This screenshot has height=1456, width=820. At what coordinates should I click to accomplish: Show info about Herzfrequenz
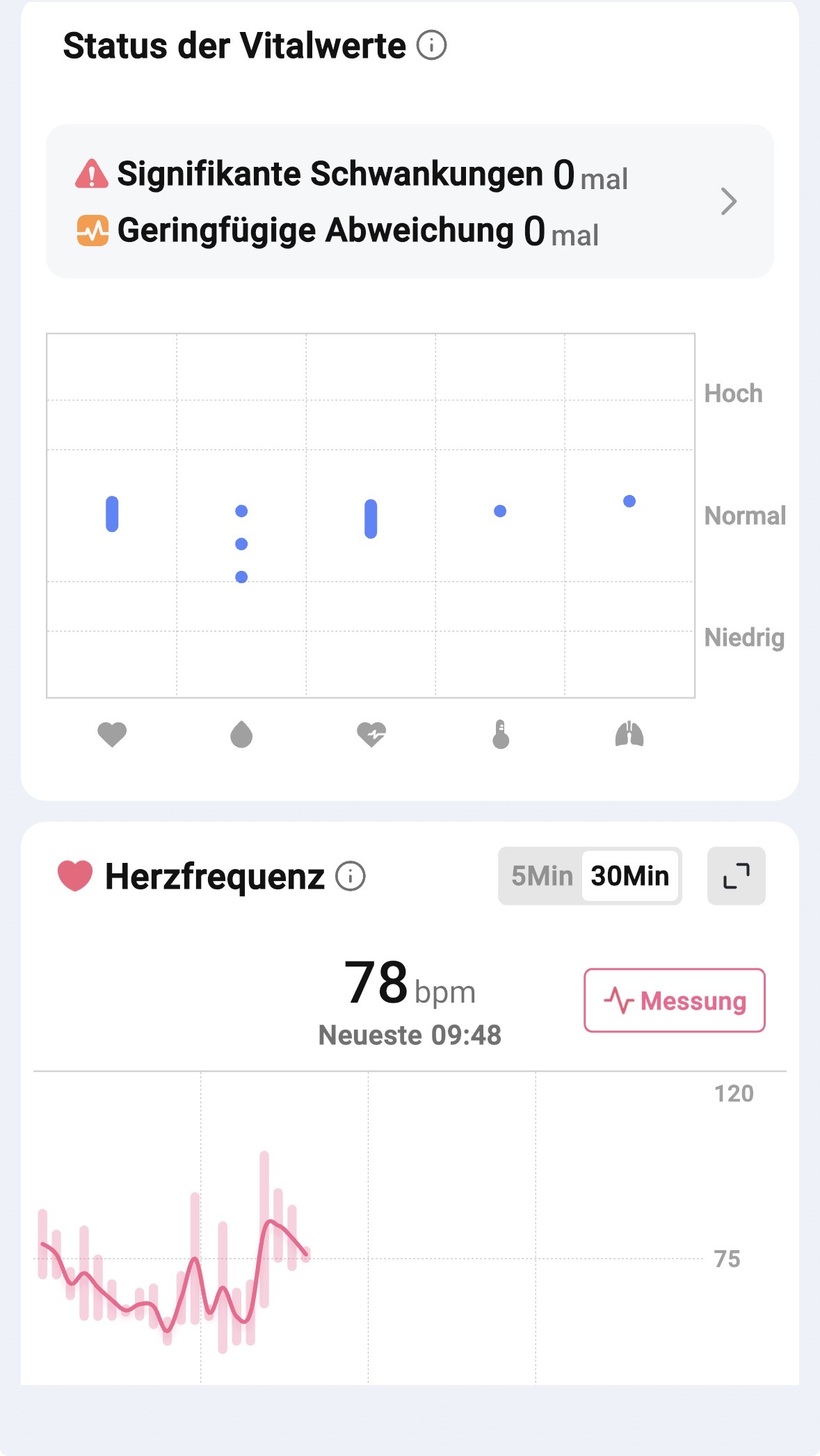pyautogui.click(x=351, y=876)
